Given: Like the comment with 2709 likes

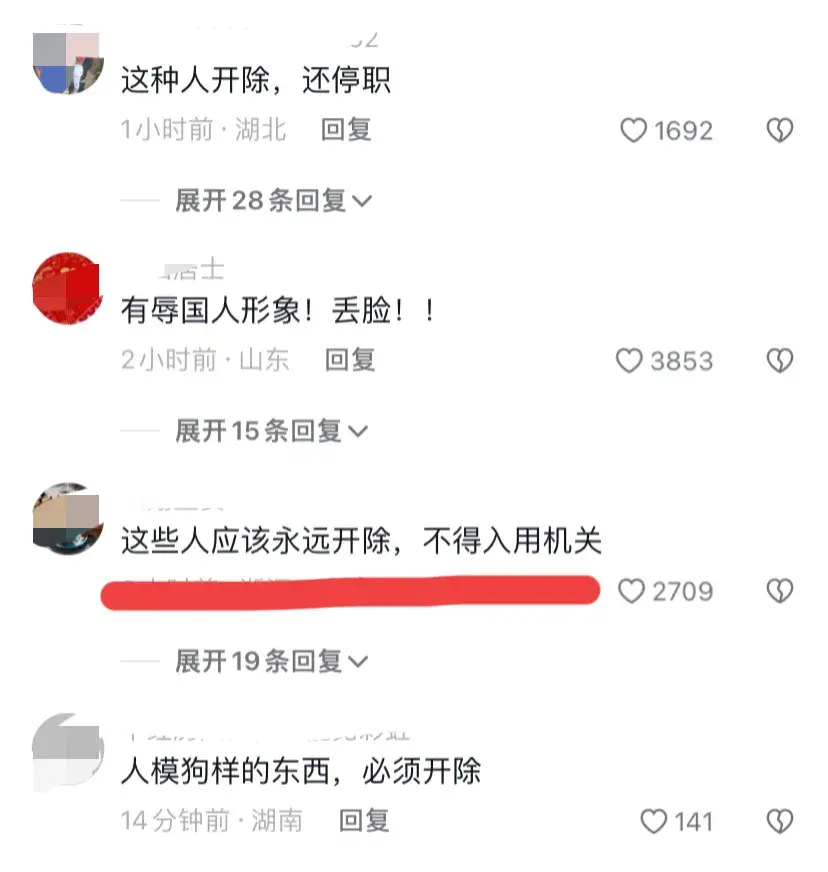Looking at the screenshot, I should tap(631, 591).
